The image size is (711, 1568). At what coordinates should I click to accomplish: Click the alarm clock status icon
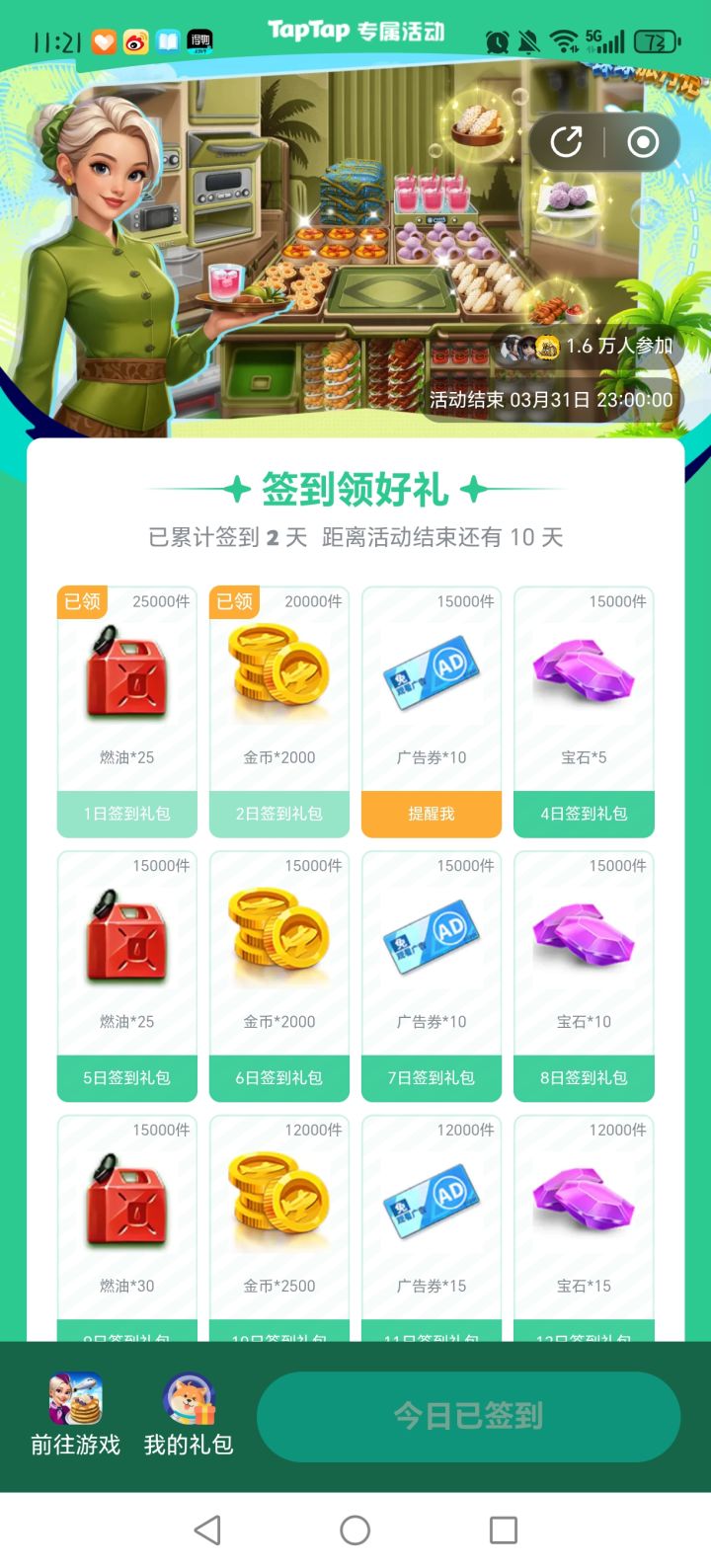(x=497, y=41)
